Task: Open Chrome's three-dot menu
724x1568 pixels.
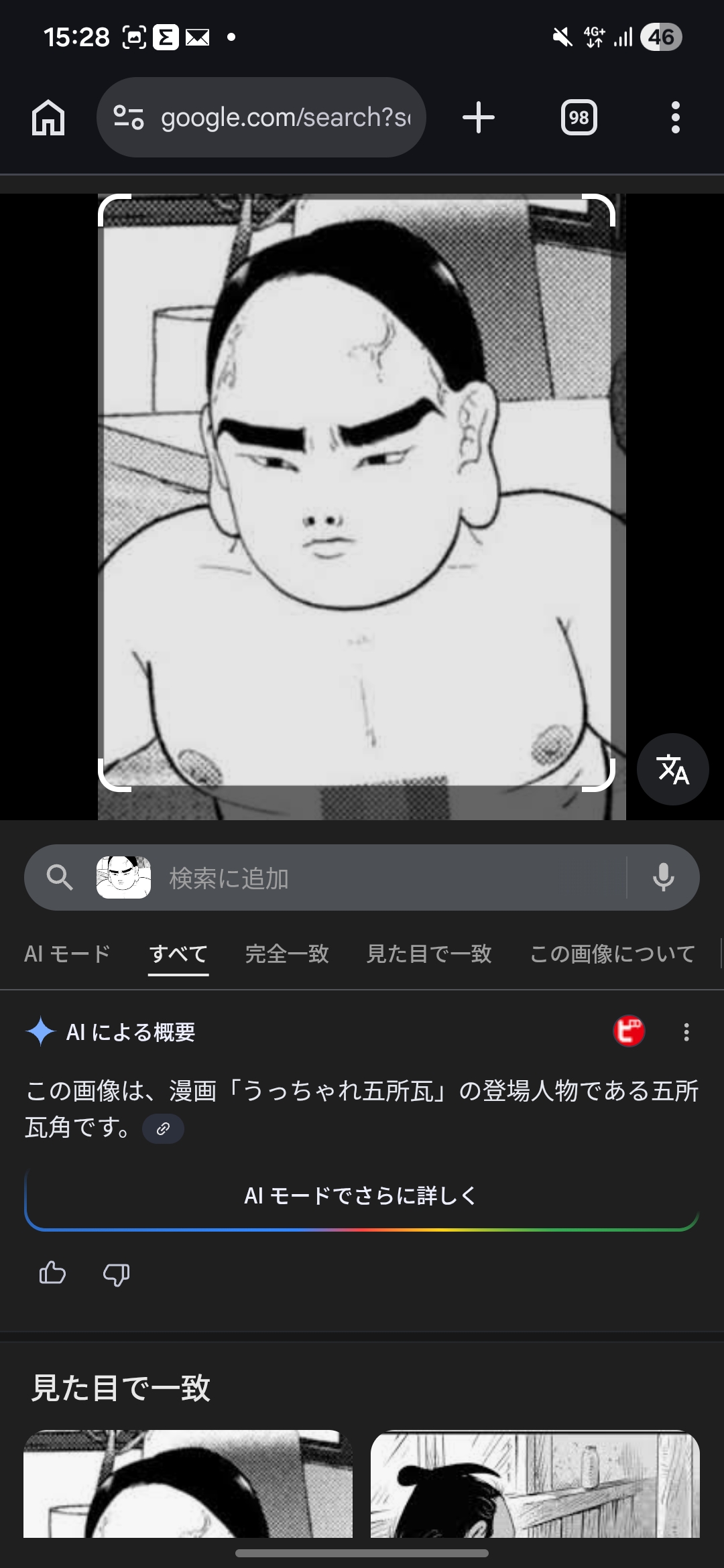Action: coord(675,118)
